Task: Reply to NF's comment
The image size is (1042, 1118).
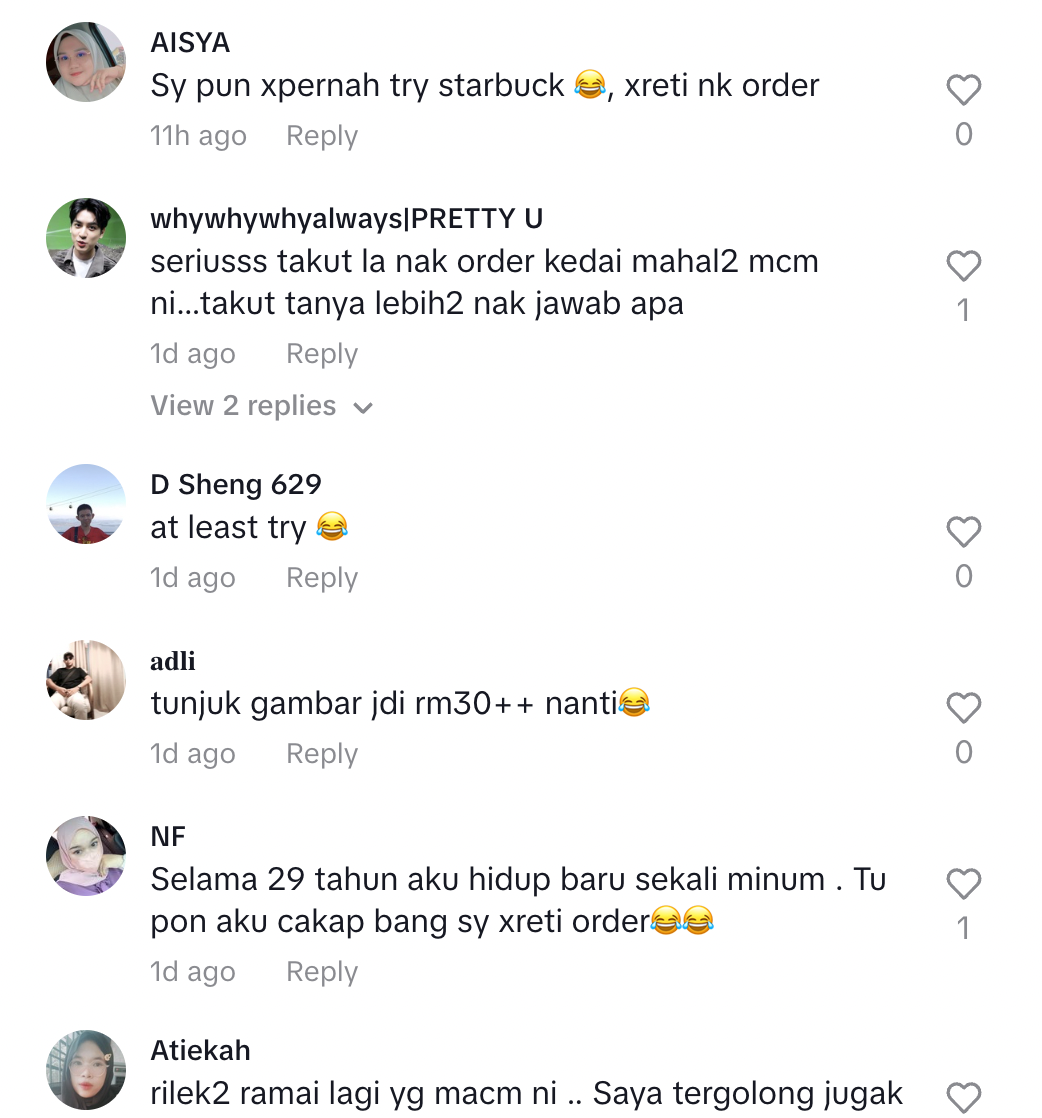Action: (321, 972)
